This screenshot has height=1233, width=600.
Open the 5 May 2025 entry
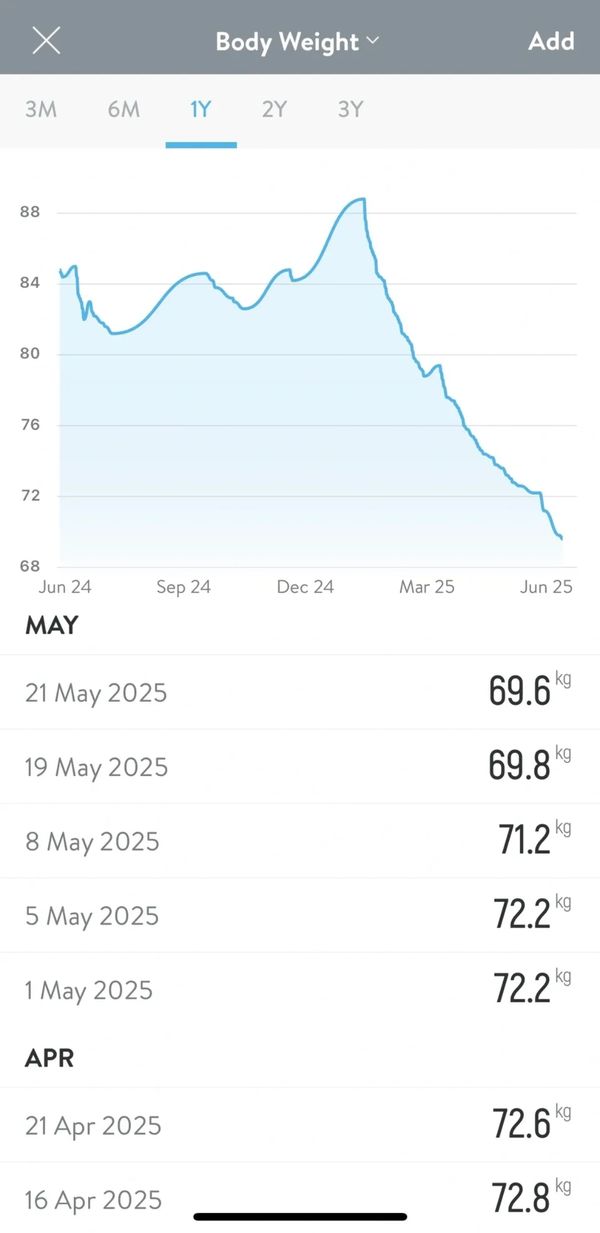click(300, 915)
